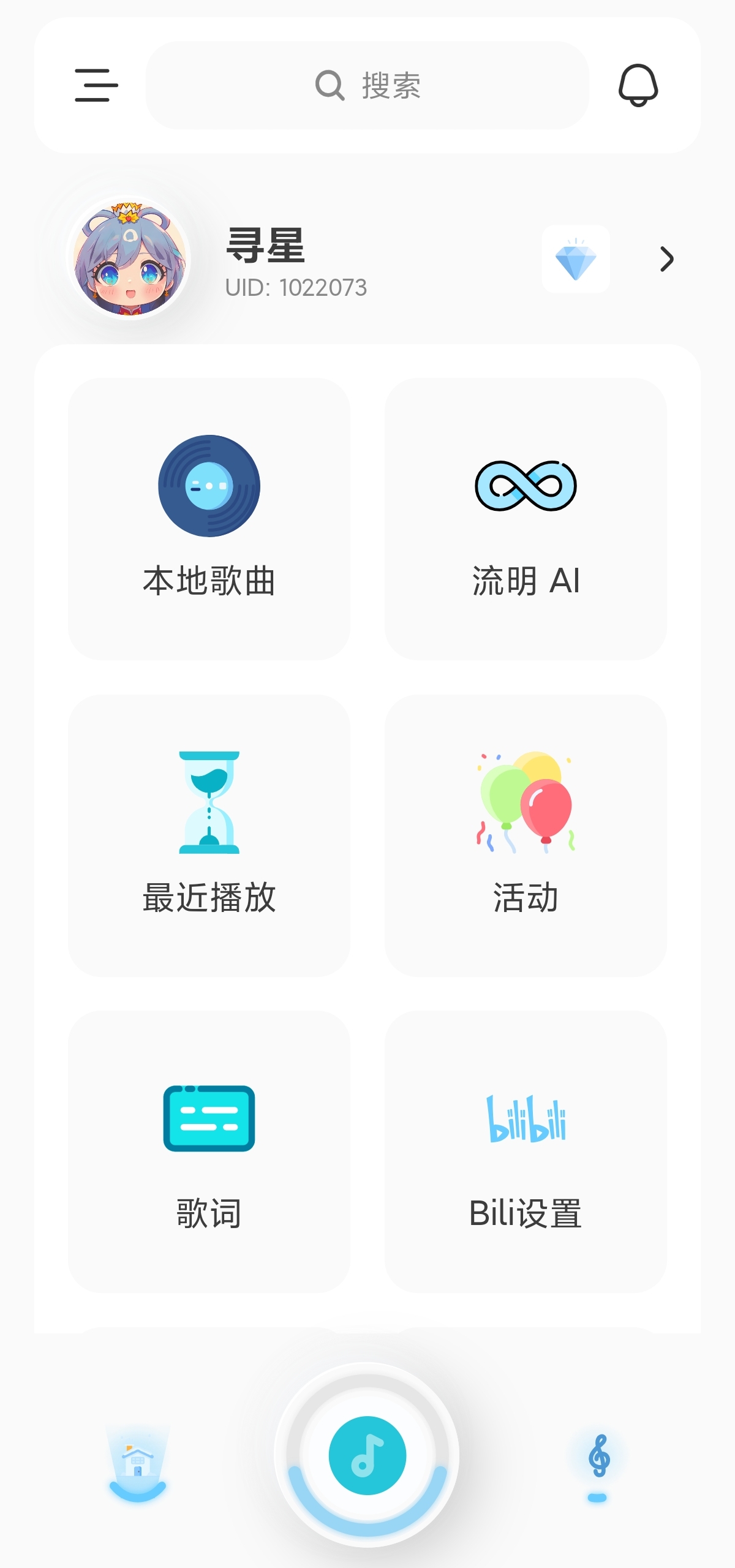Viewport: 735px width, 1568px height.
Task: Open the notifications bell
Action: (638, 85)
